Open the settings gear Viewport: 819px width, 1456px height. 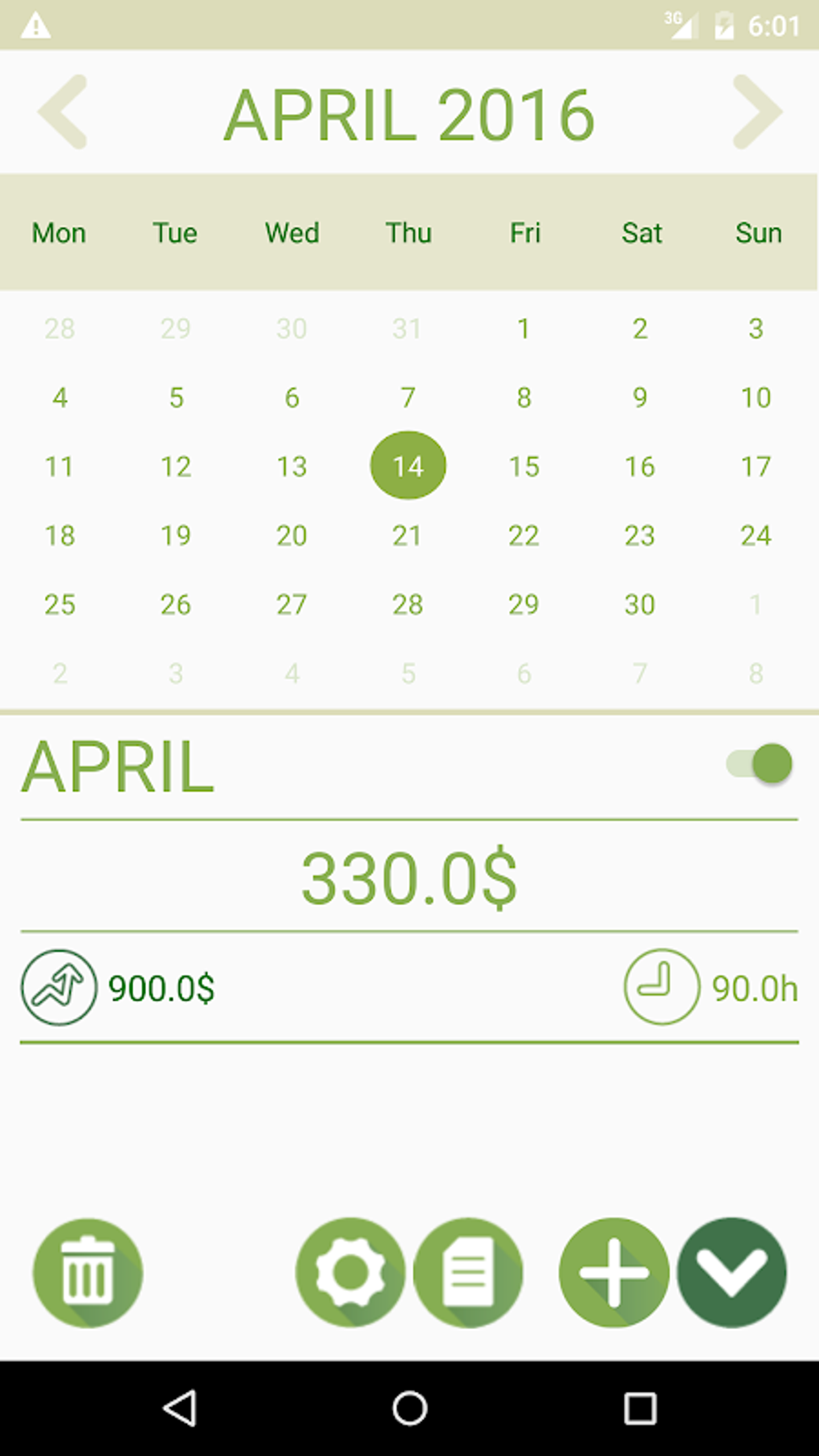350,1273
